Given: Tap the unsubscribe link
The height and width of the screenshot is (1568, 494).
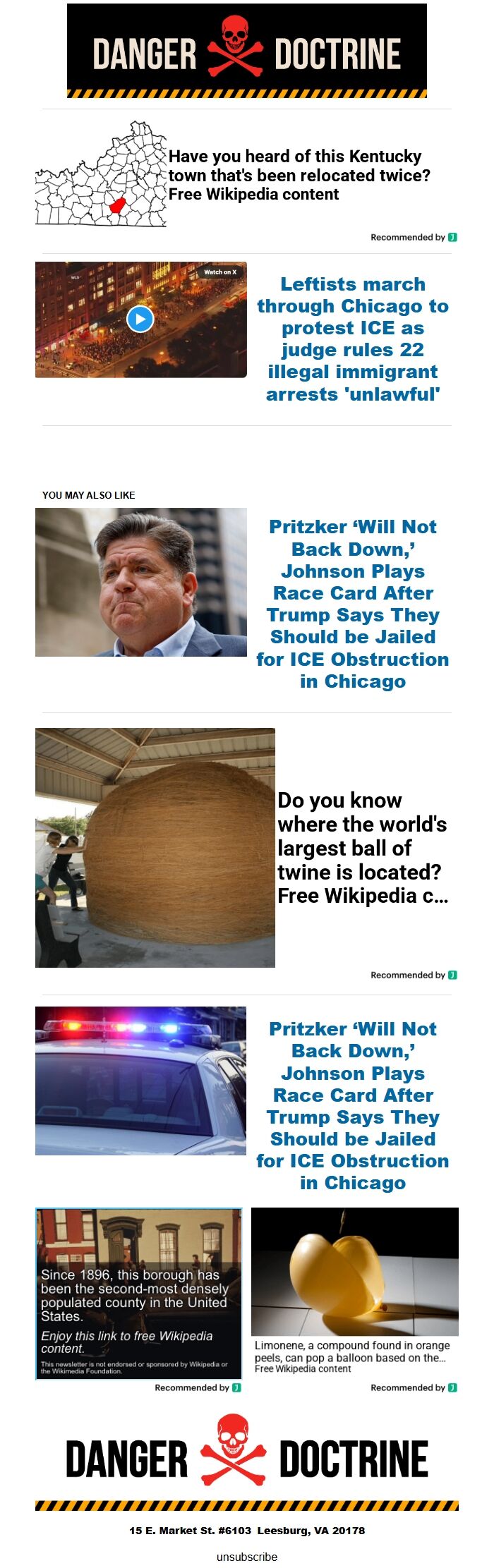Looking at the screenshot, I should click(x=247, y=1557).
